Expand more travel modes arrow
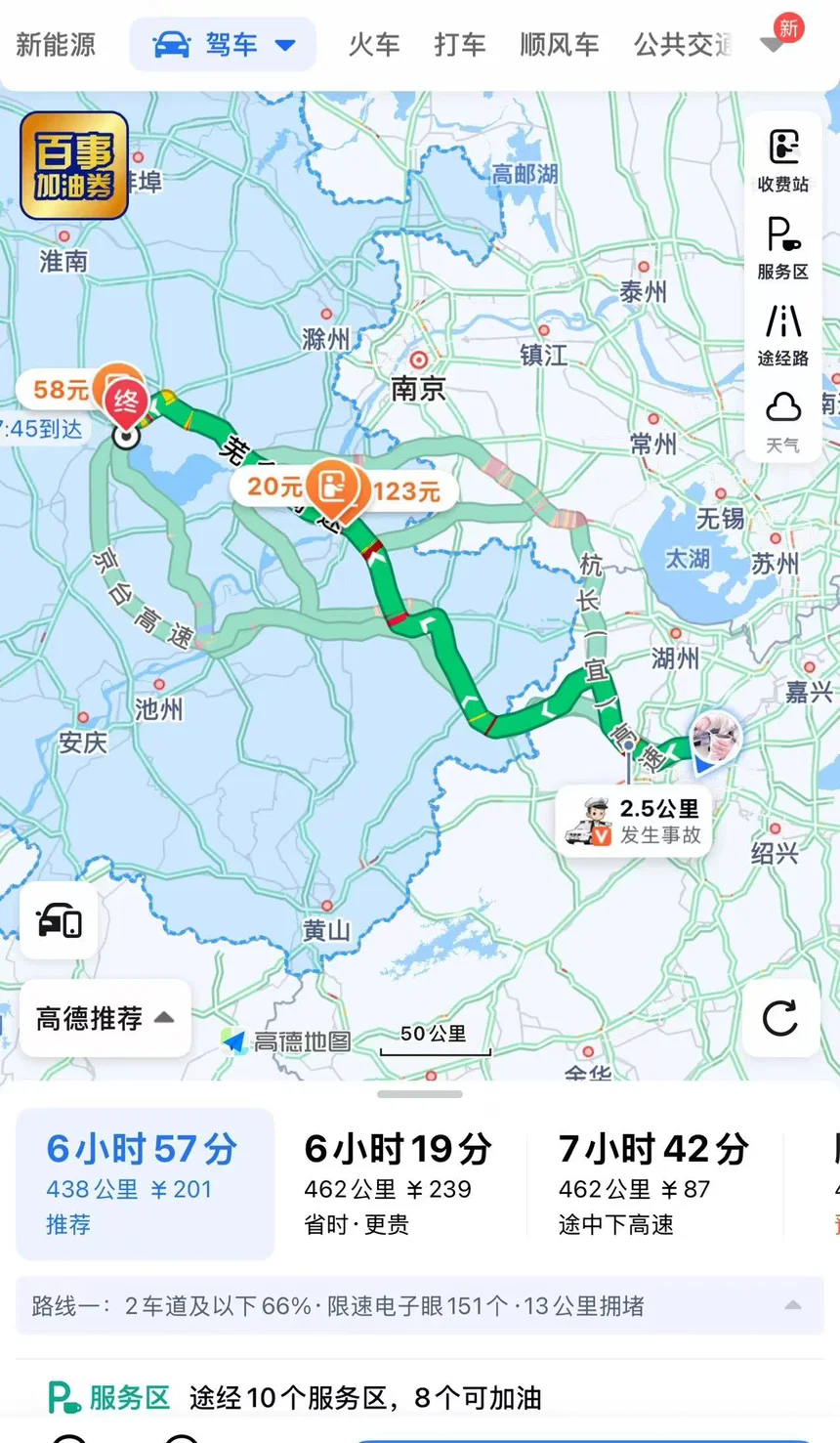 (x=773, y=45)
